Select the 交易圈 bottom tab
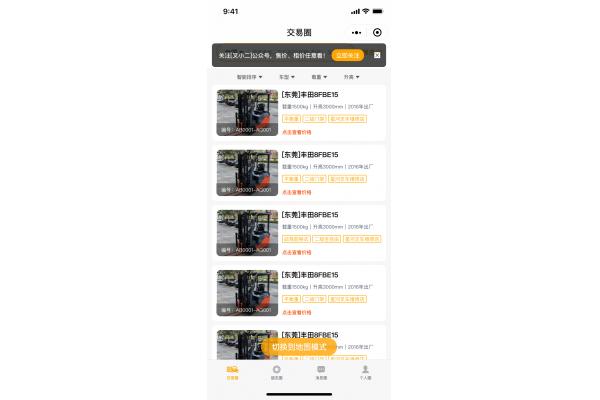600x400 pixels. tap(233, 373)
